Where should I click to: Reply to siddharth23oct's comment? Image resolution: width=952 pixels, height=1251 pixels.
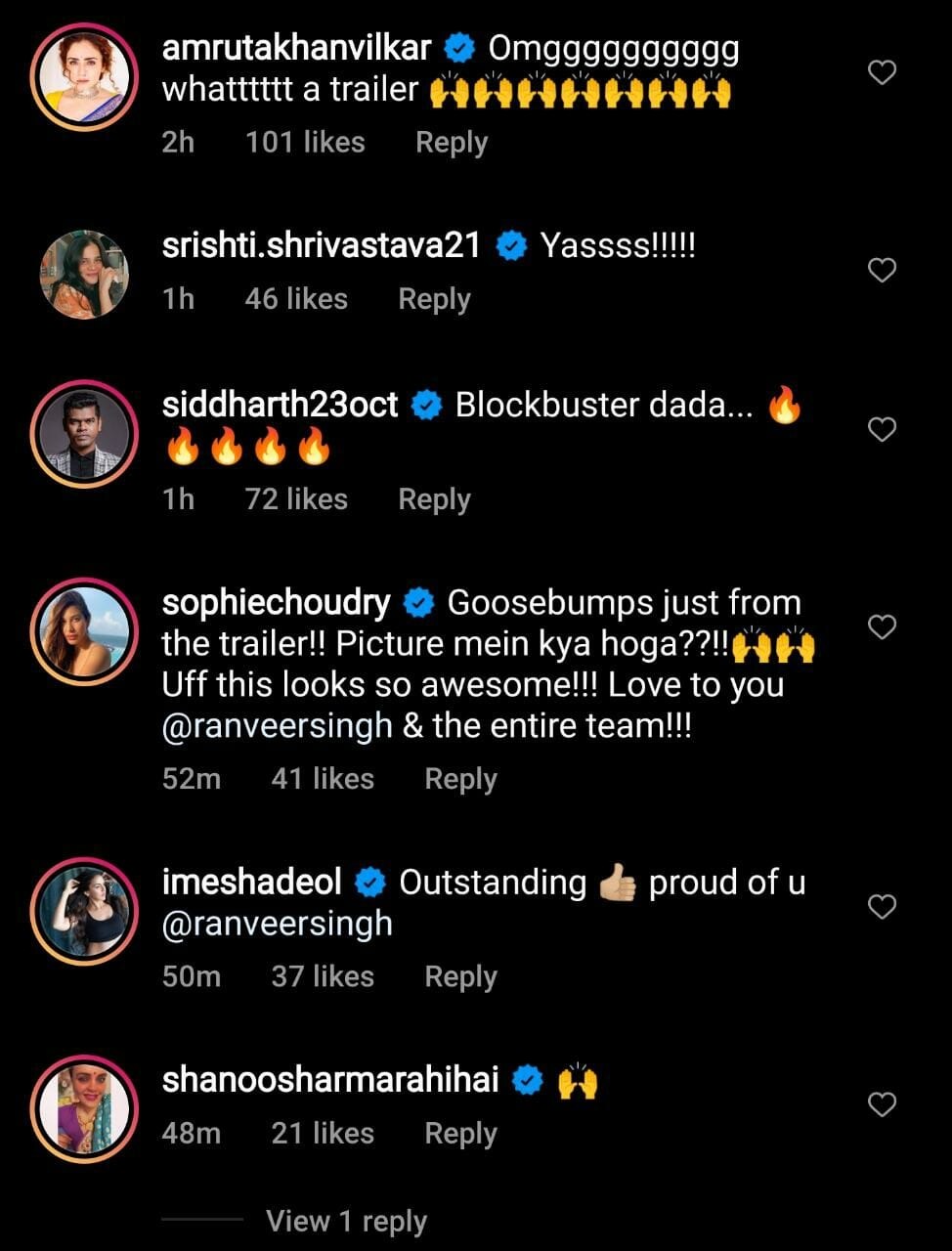(x=434, y=499)
